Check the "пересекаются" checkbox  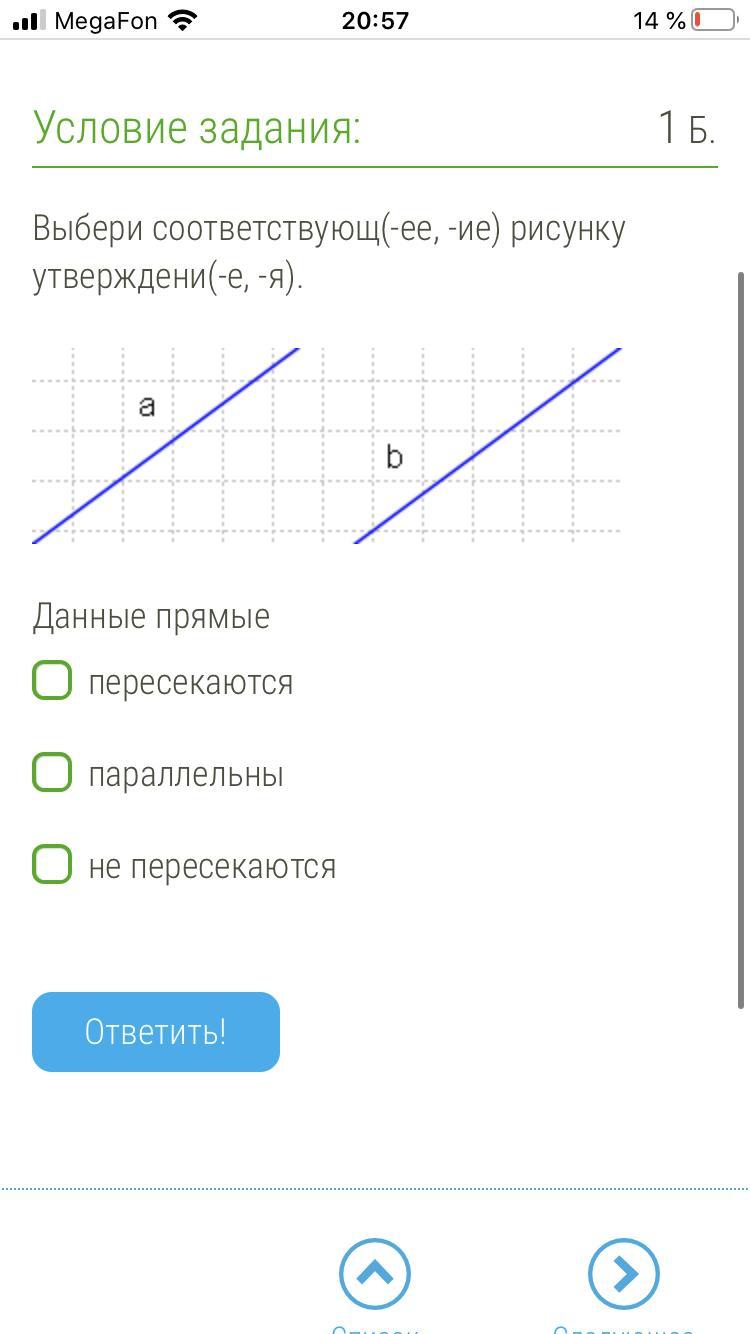coord(52,680)
